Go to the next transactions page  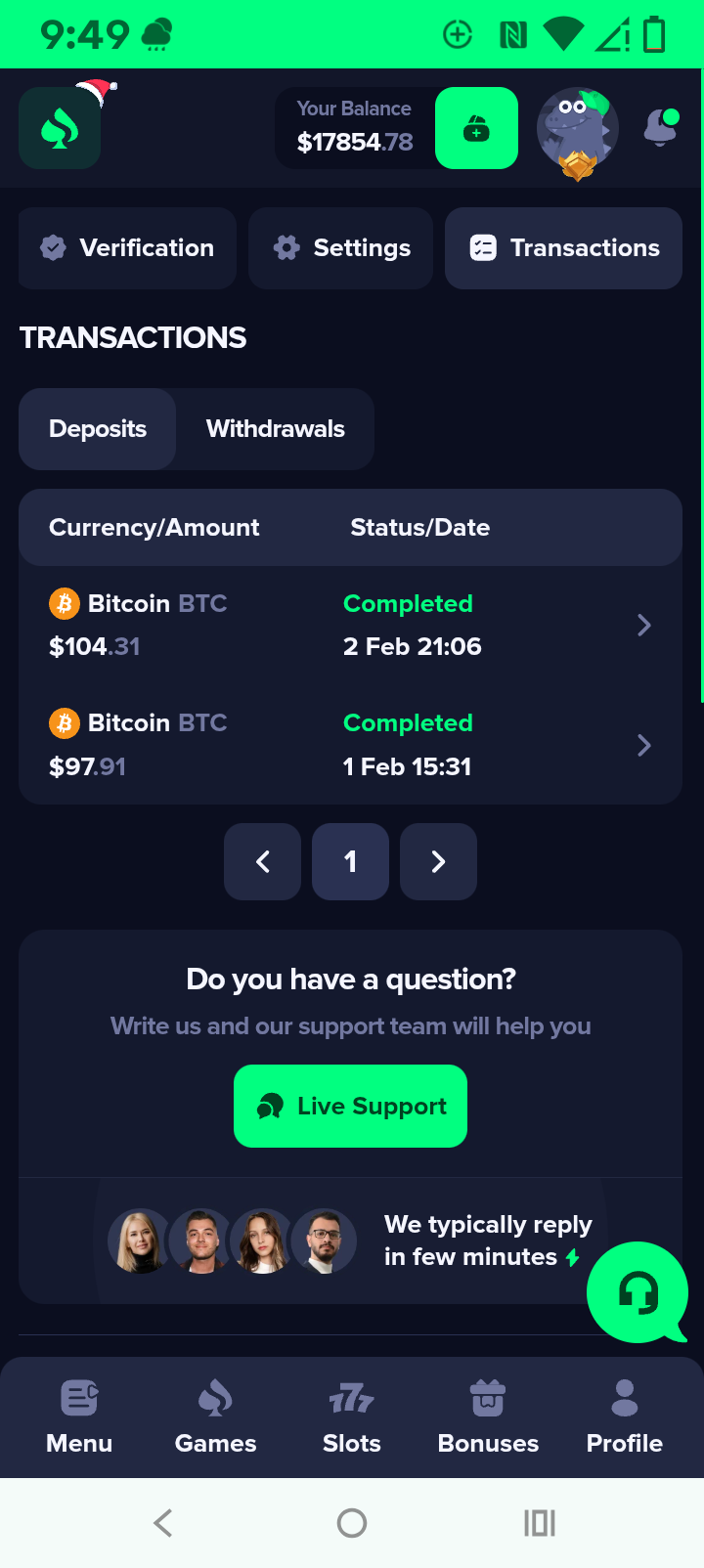tap(438, 861)
